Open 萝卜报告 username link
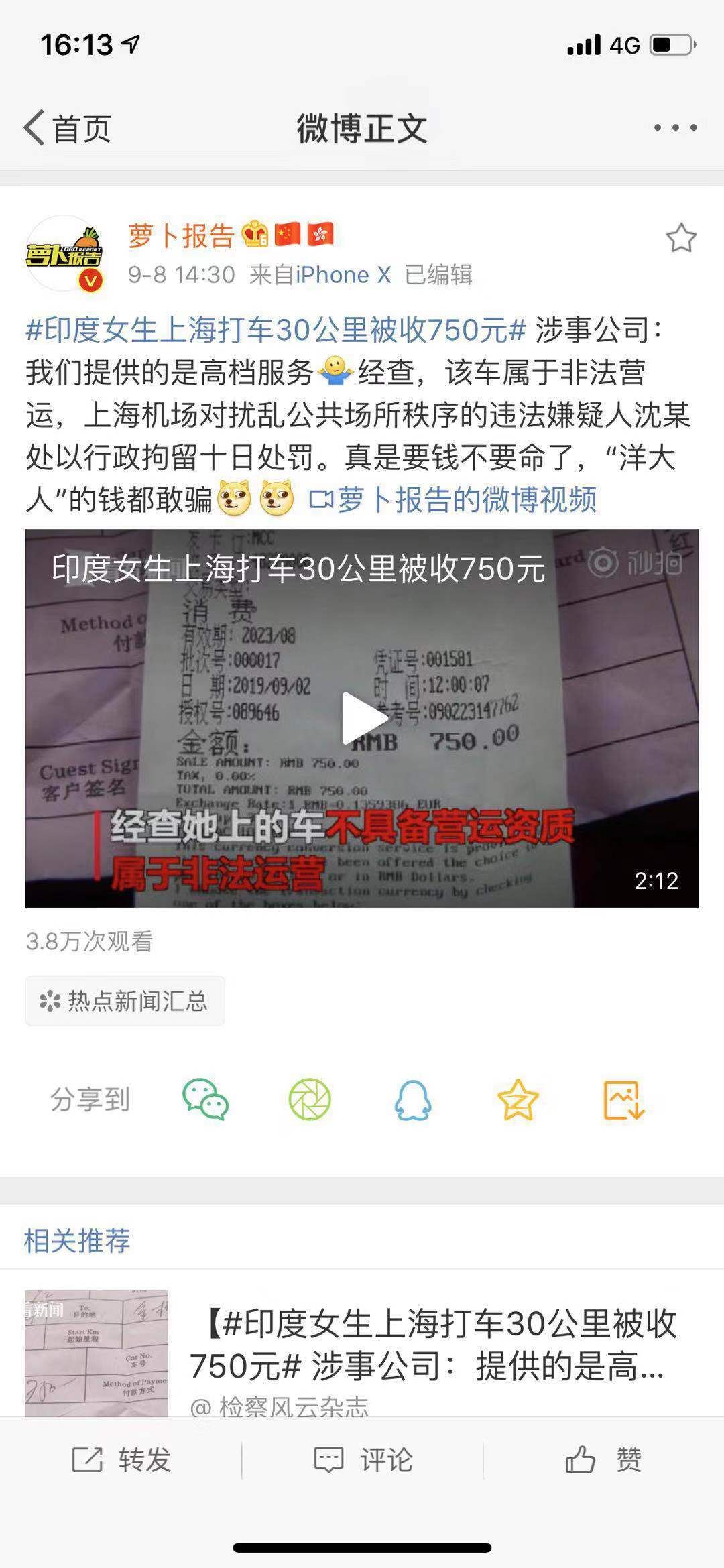Viewport: 724px width, 1568px height. click(x=181, y=236)
